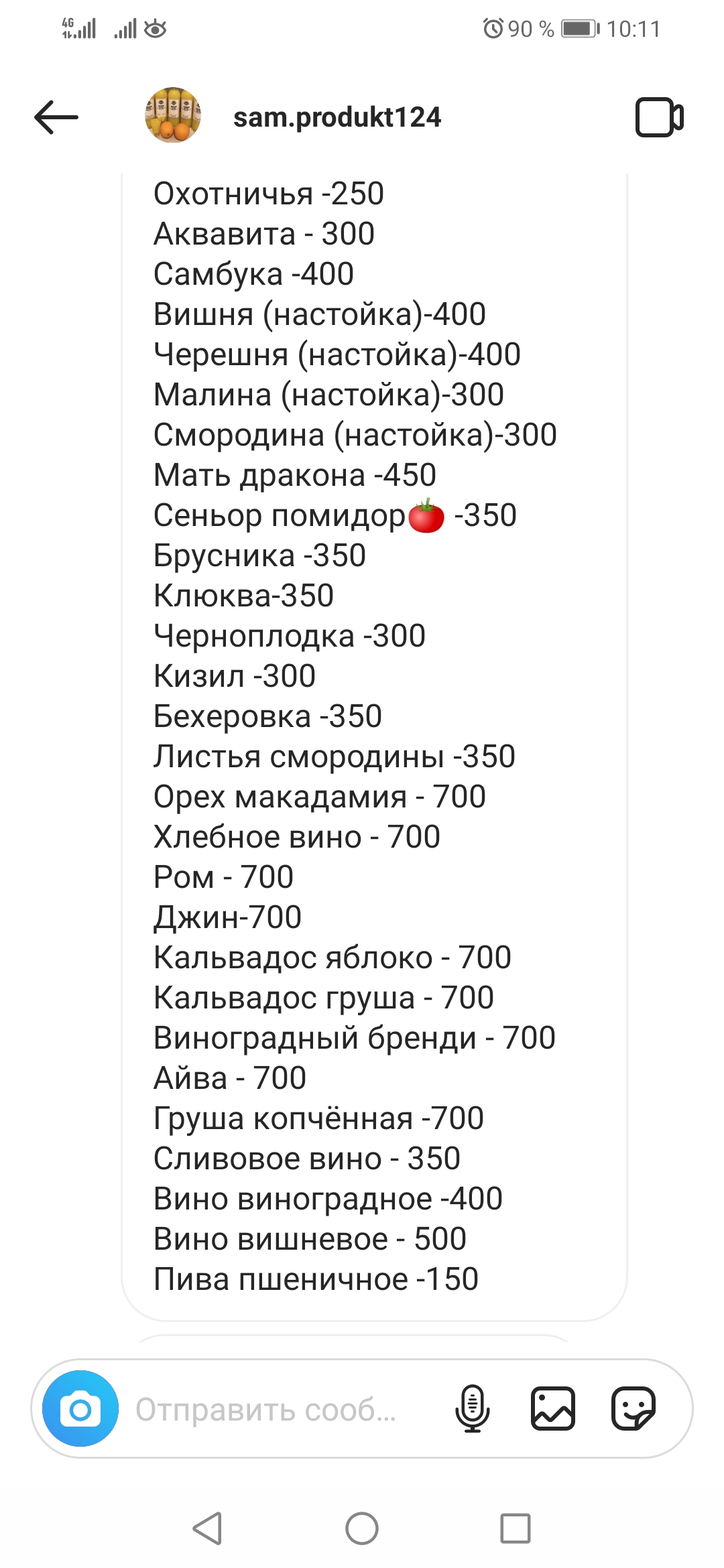Go to the home screen
724x1568 pixels.
tap(362, 1528)
